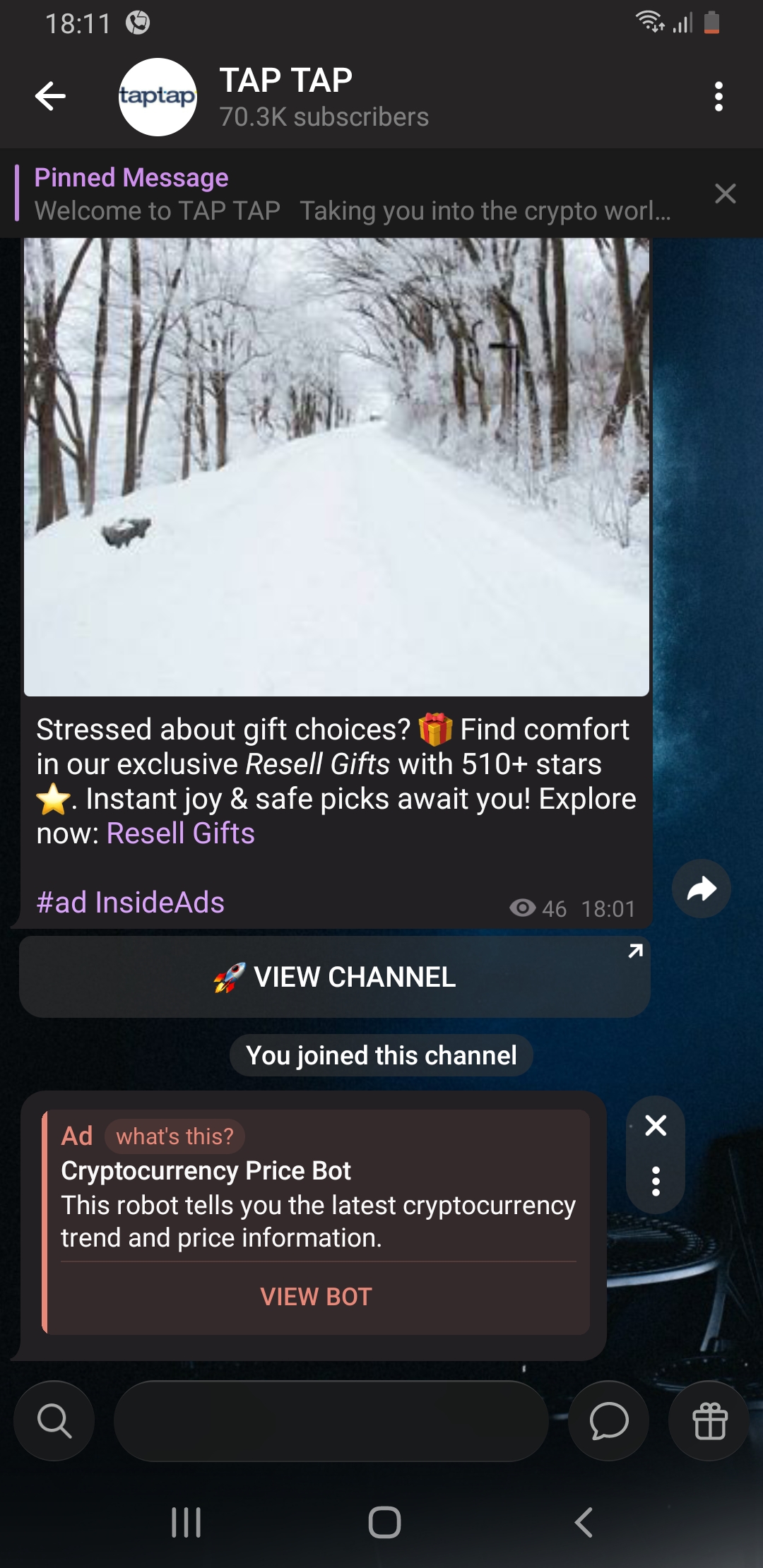
Task: Open ad options three-dot menu
Action: click(656, 1181)
